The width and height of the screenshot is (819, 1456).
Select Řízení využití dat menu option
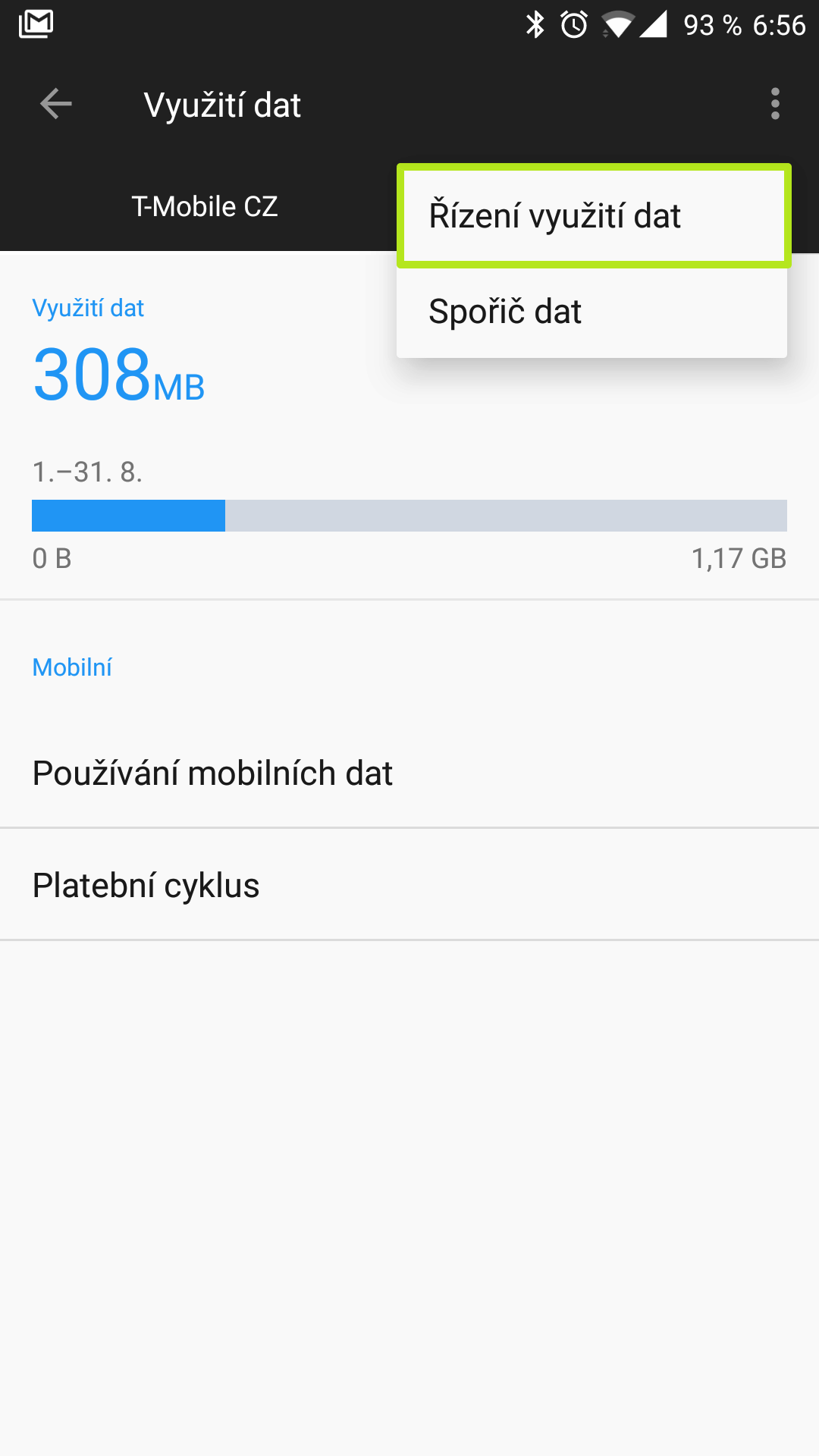coord(593,216)
